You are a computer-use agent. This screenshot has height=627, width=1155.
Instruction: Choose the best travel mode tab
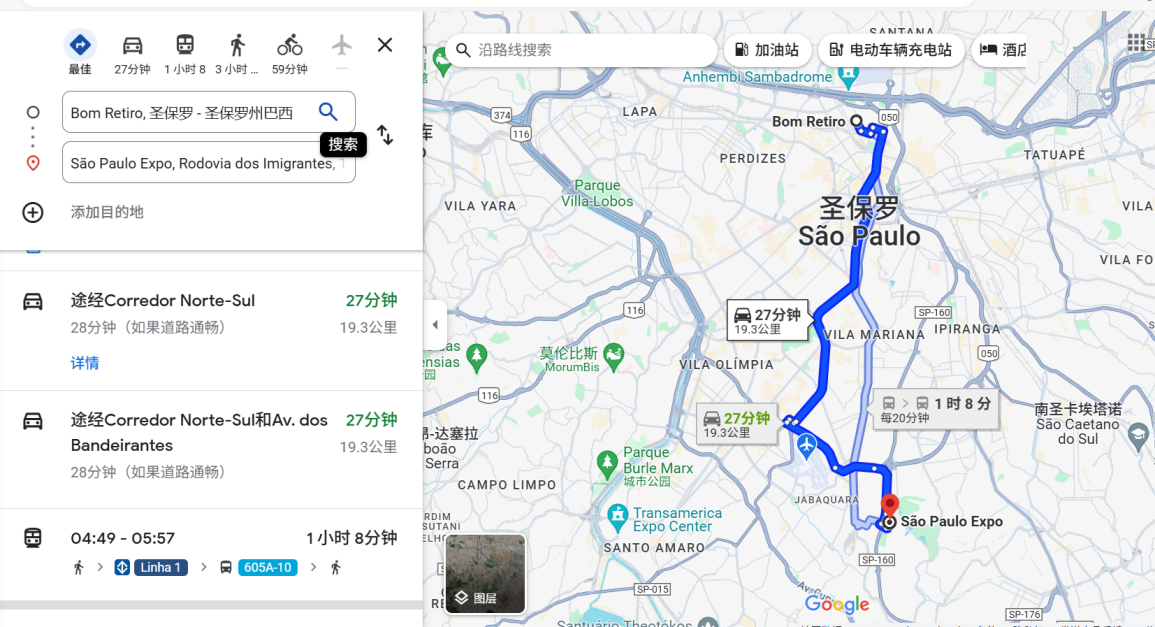pos(80,53)
